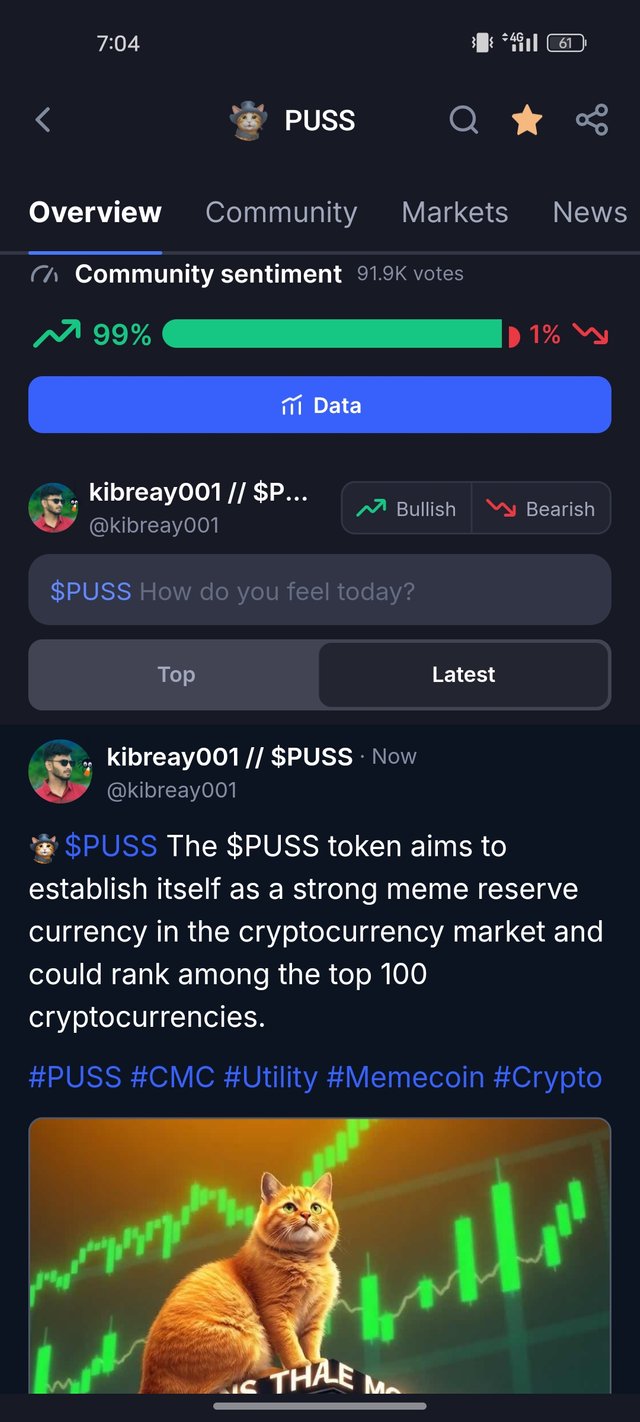The width and height of the screenshot is (640, 1422).
Task: Open the community sentiment Data button
Action: [x=319, y=405]
